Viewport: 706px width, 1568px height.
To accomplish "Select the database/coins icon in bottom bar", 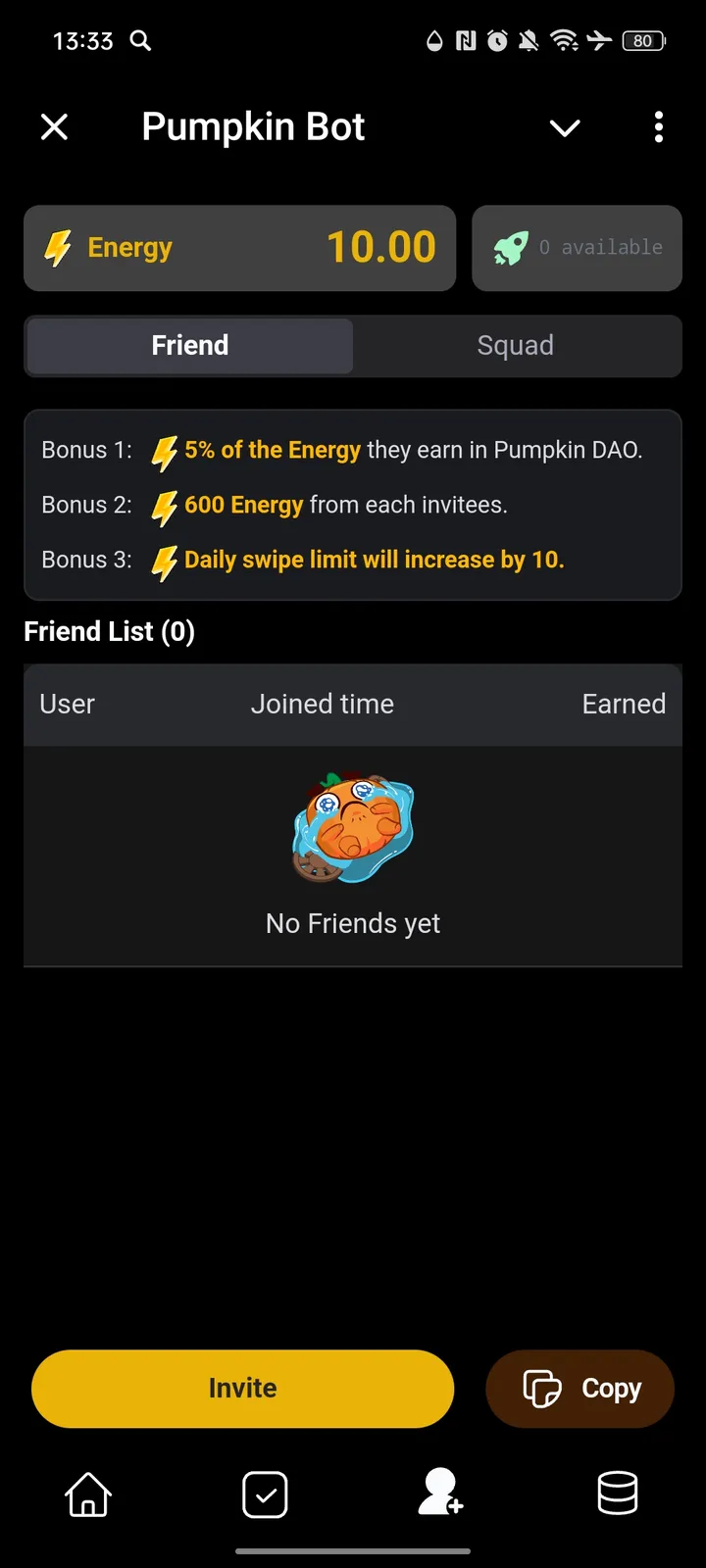I will tap(618, 1493).
